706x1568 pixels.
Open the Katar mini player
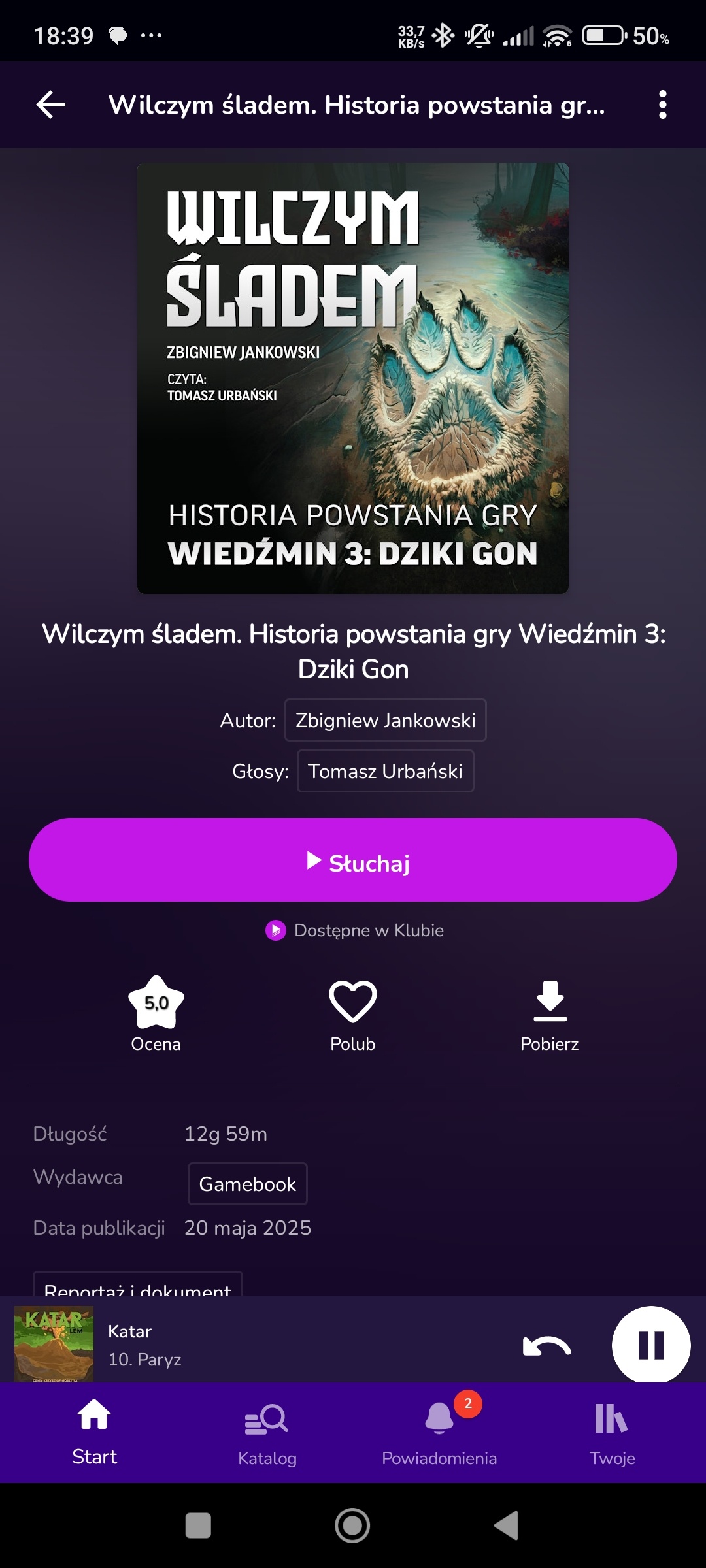(261, 1345)
